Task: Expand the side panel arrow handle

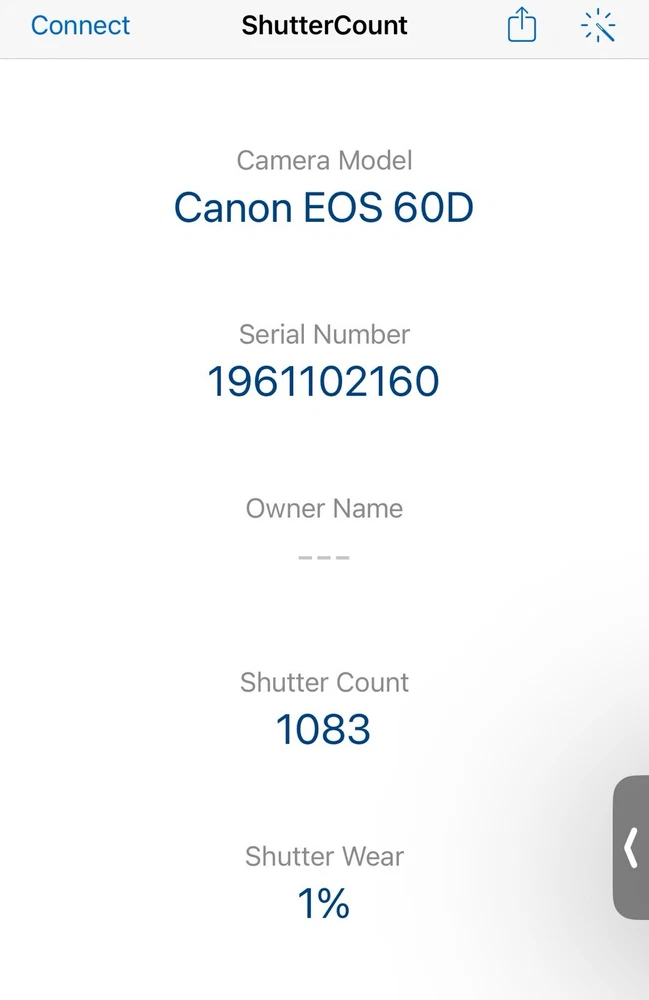Action: pyautogui.click(x=631, y=847)
